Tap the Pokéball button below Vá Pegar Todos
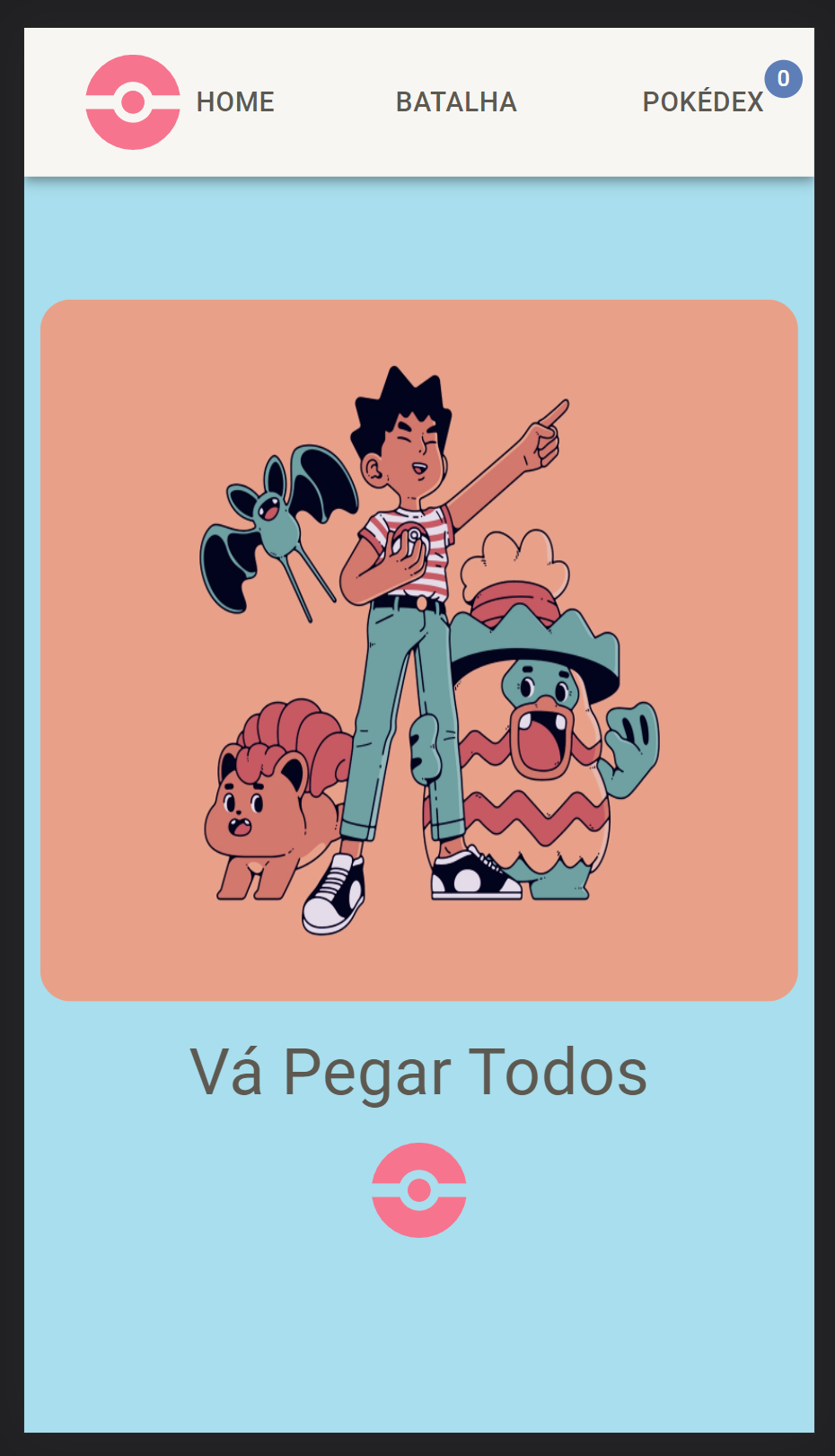The width and height of the screenshot is (835, 1456). [x=419, y=1190]
